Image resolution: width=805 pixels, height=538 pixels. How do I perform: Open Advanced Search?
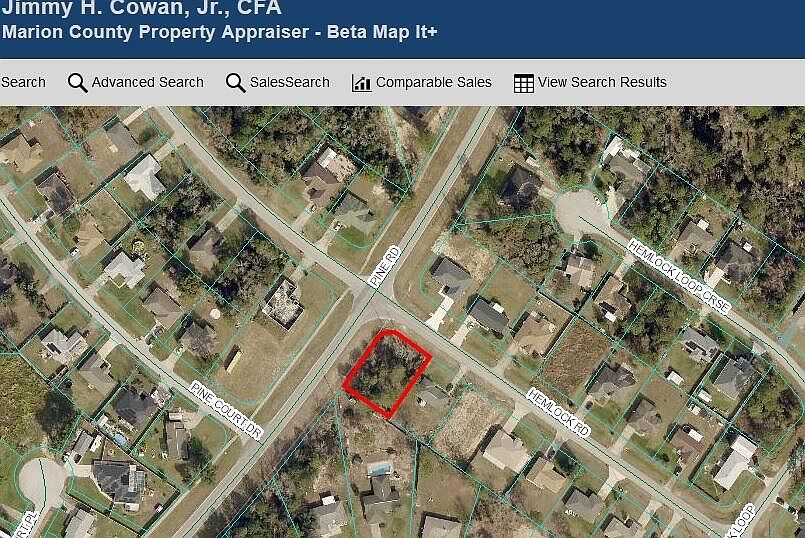(x=136, y=82)
